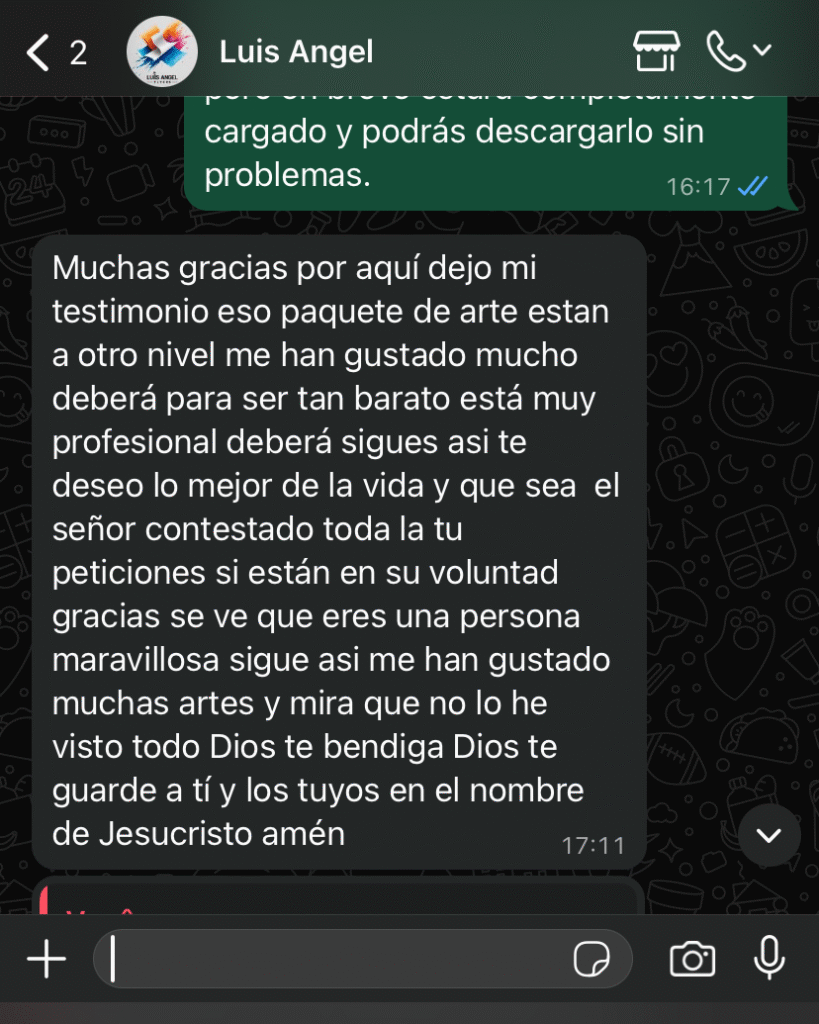Jump to latest messages with the down arrow
This screenshot has width=819, height=1024.
pyautogui.click(x=769, y=835)
